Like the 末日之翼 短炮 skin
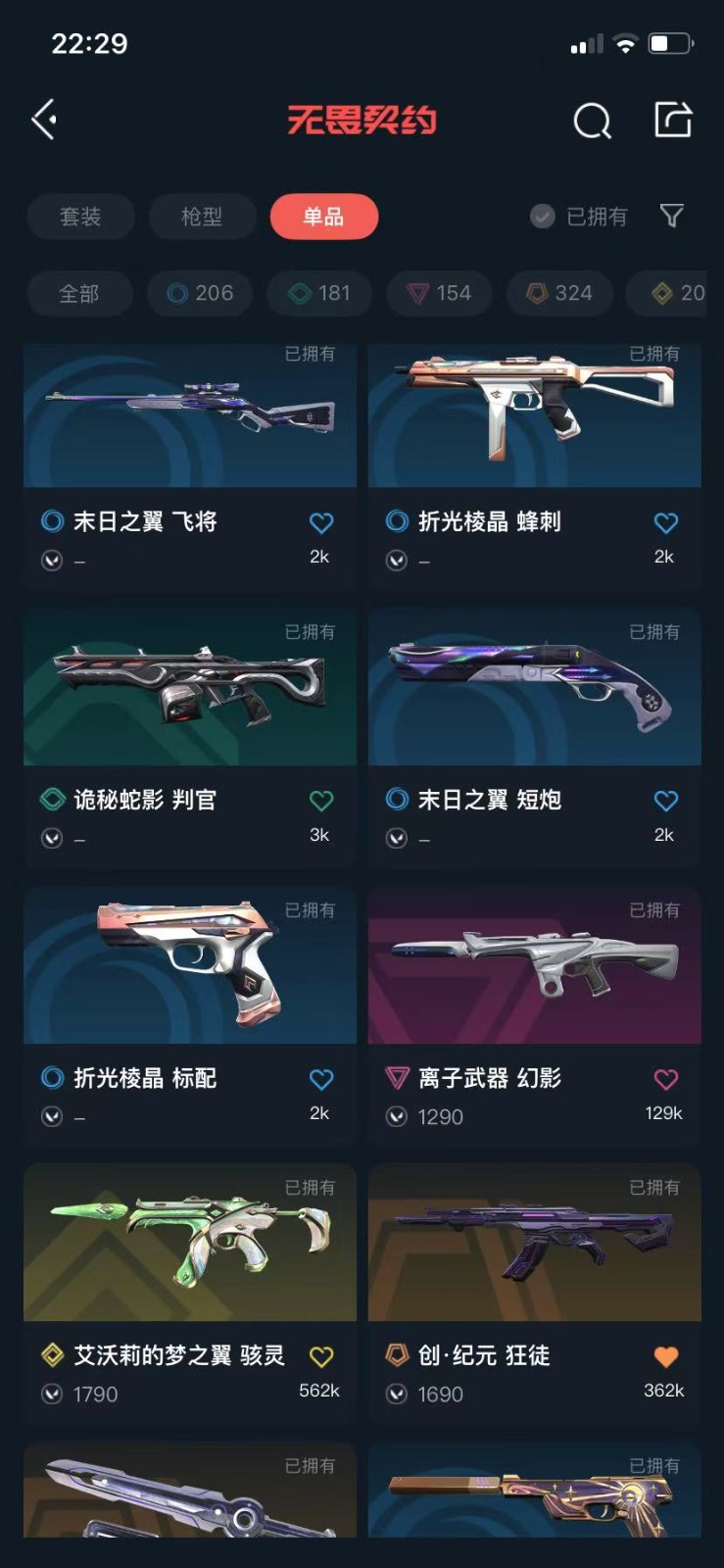Viewport: 724px width, 1568px height. pos(665,802)
